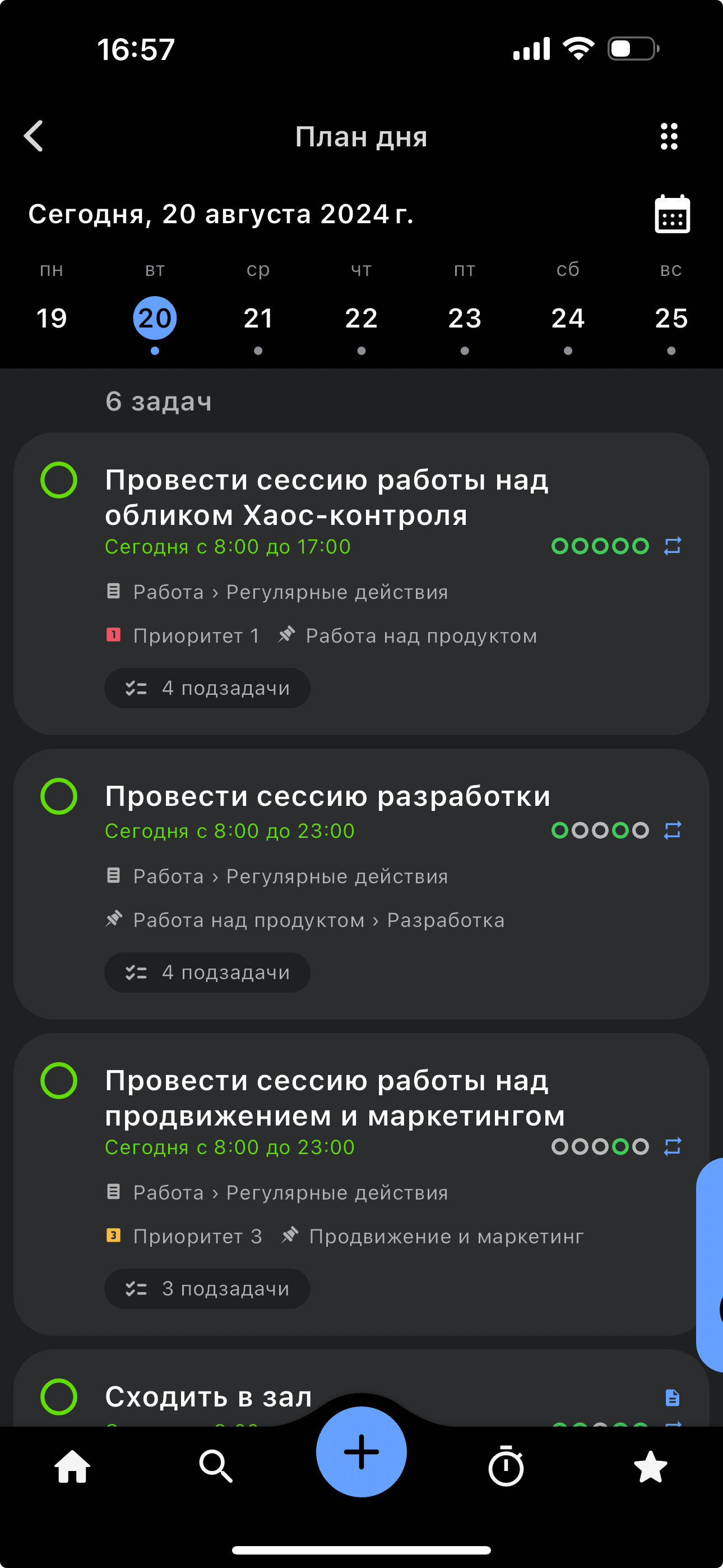
Task: Select Thursday 22 in week strip
Action: pyautogui.click(x=361, y=319)
